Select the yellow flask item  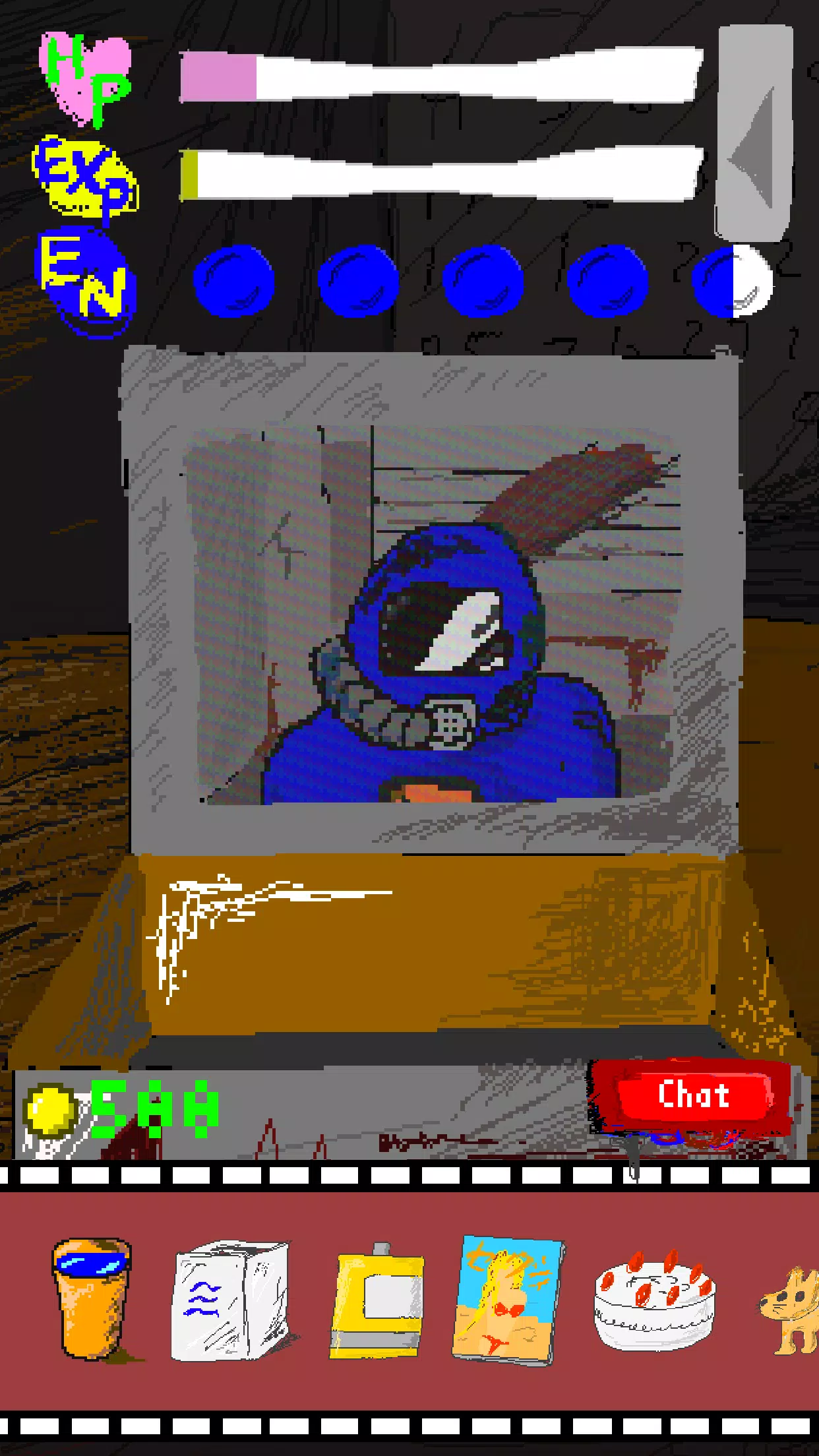pos(377,1300)
